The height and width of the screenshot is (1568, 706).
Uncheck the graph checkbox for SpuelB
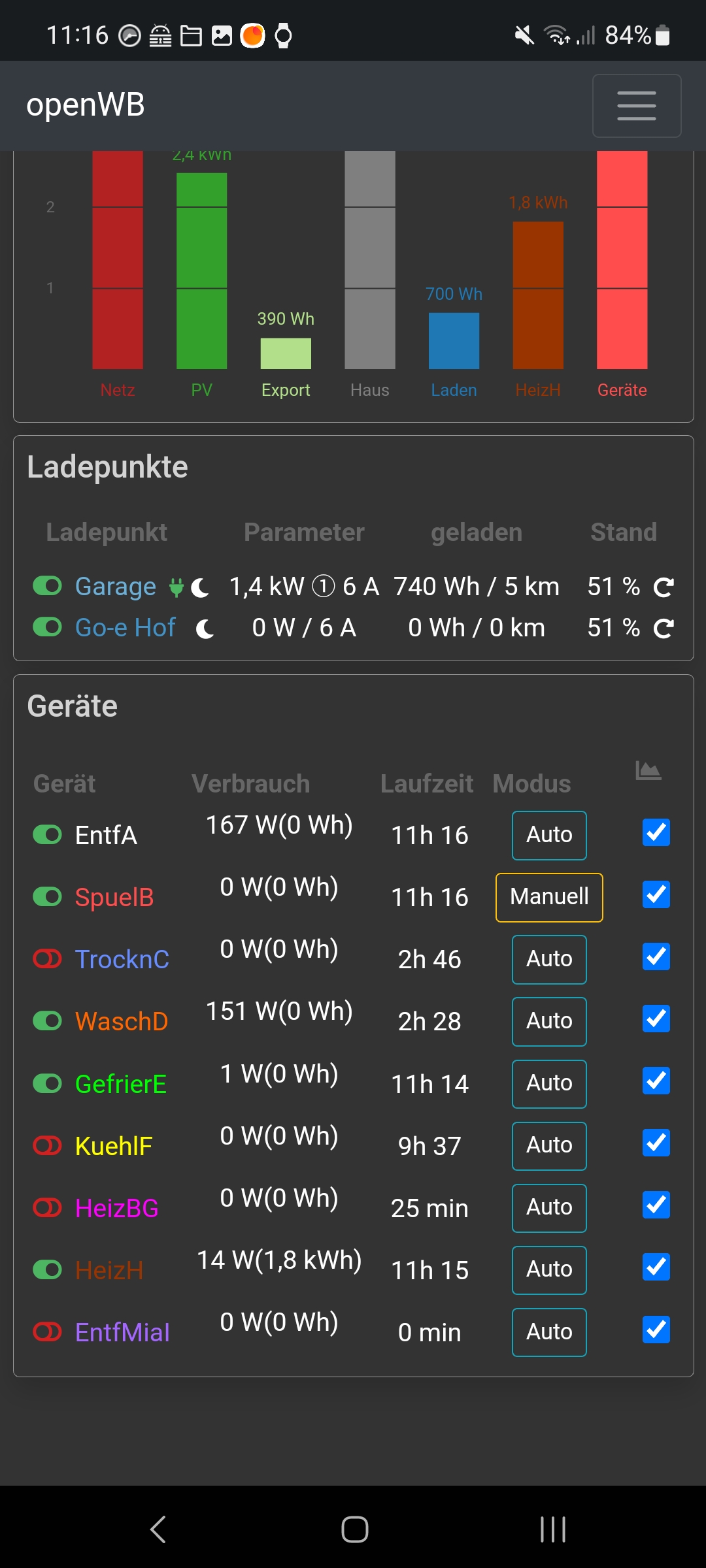[x=656, y=895]
